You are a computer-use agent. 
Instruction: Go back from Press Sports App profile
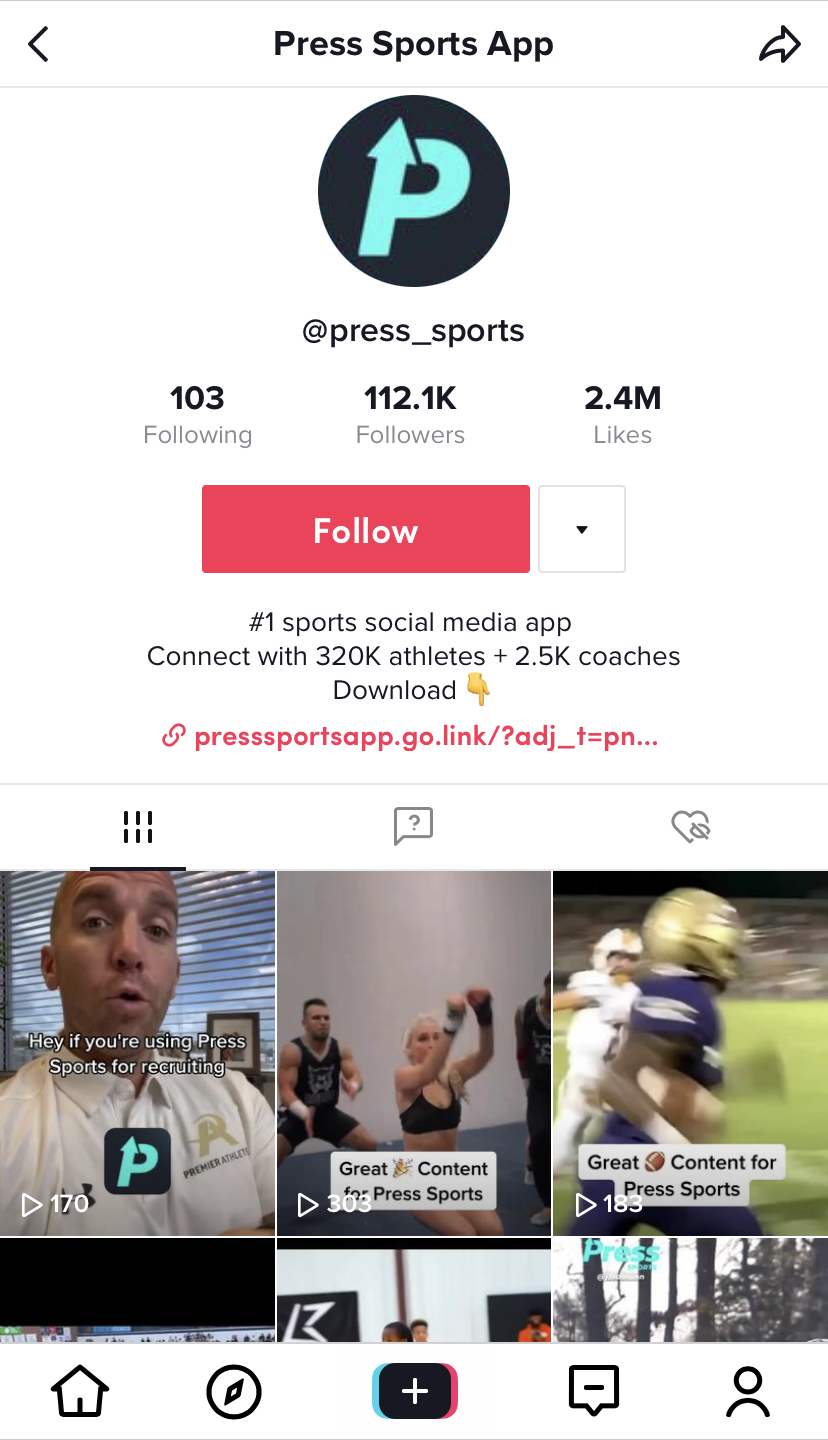tap(39, 44)
